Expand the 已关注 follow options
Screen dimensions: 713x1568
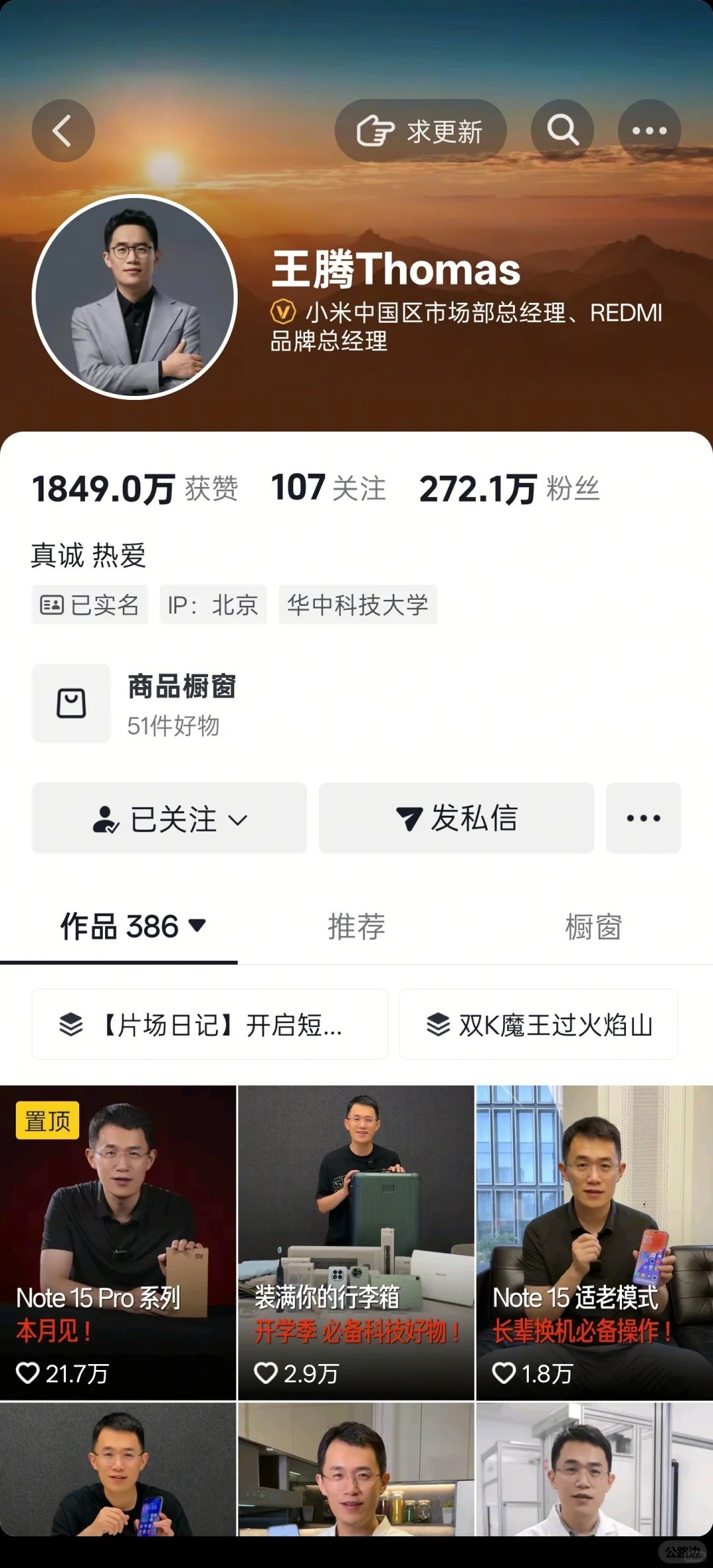tap(169, 818)
